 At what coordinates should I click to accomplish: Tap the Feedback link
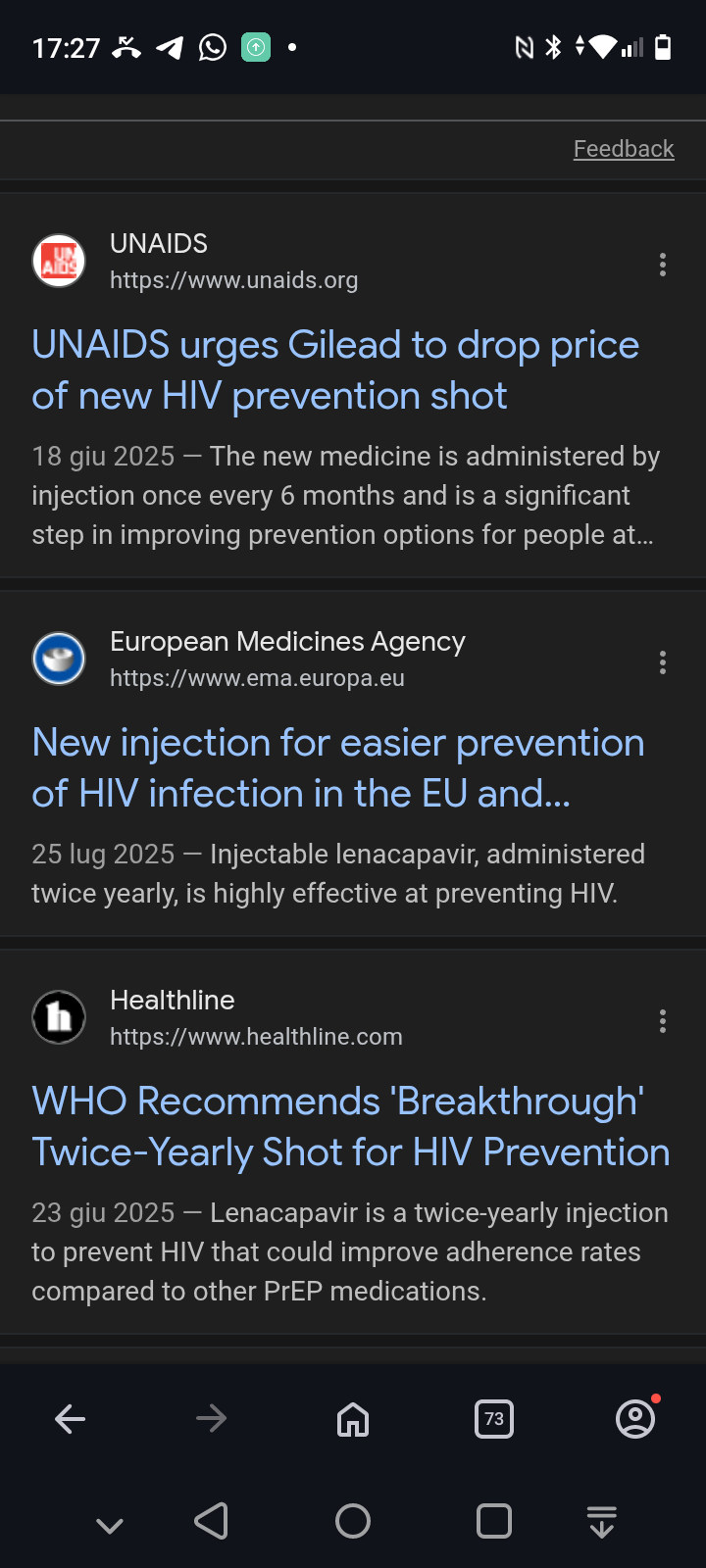(624, 149)
